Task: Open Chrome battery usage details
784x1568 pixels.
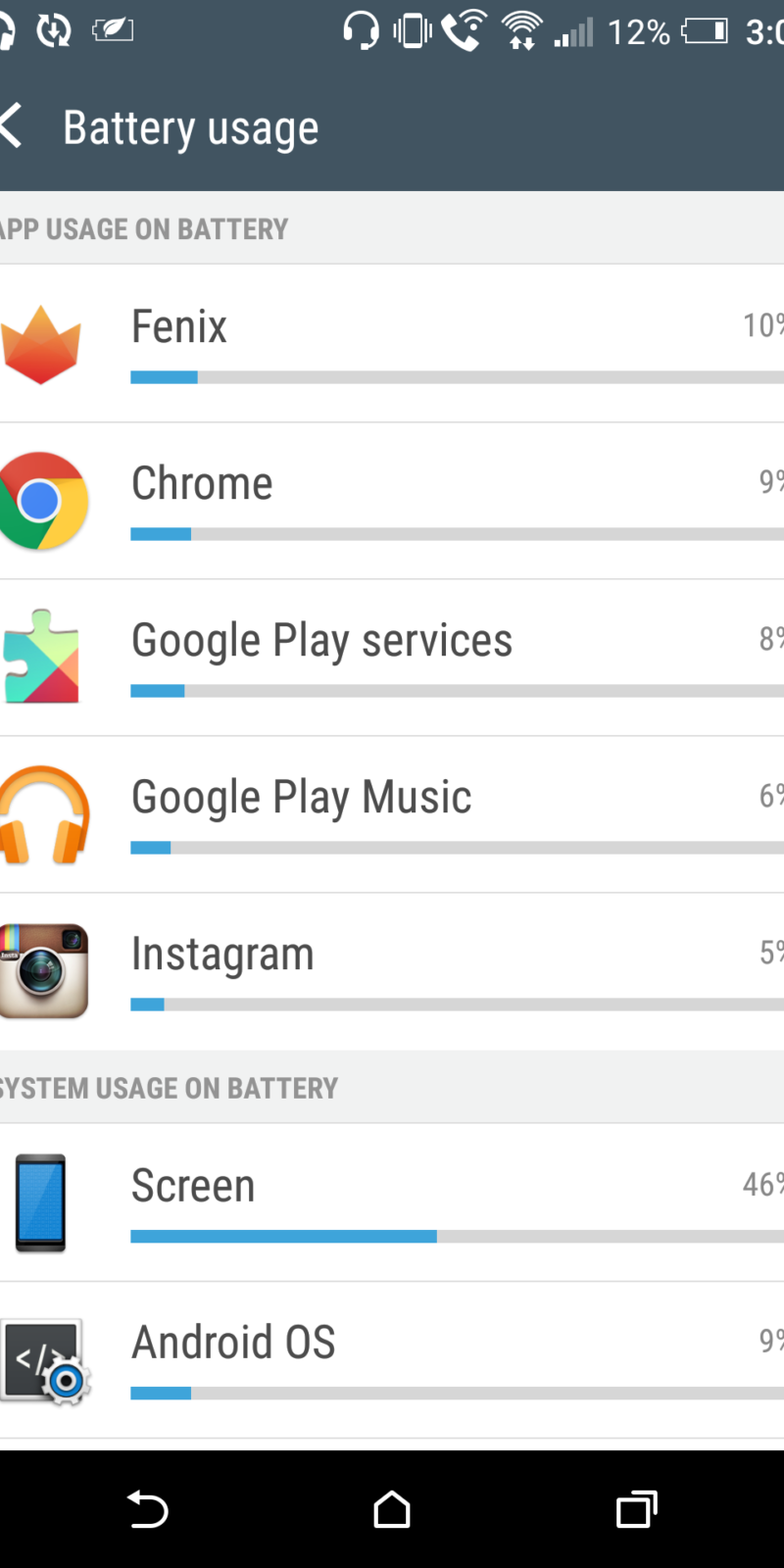Action: 392,501
